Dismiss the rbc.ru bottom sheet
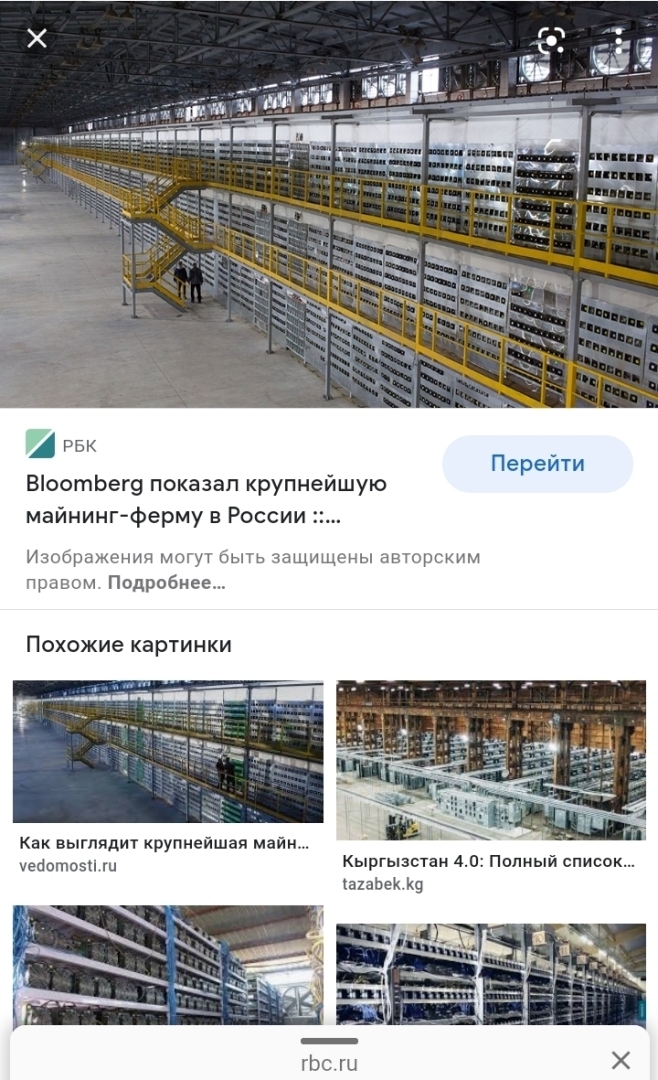Image resolution: width=658 pixels, height=1080 pixels. [x=621, y=1060]
